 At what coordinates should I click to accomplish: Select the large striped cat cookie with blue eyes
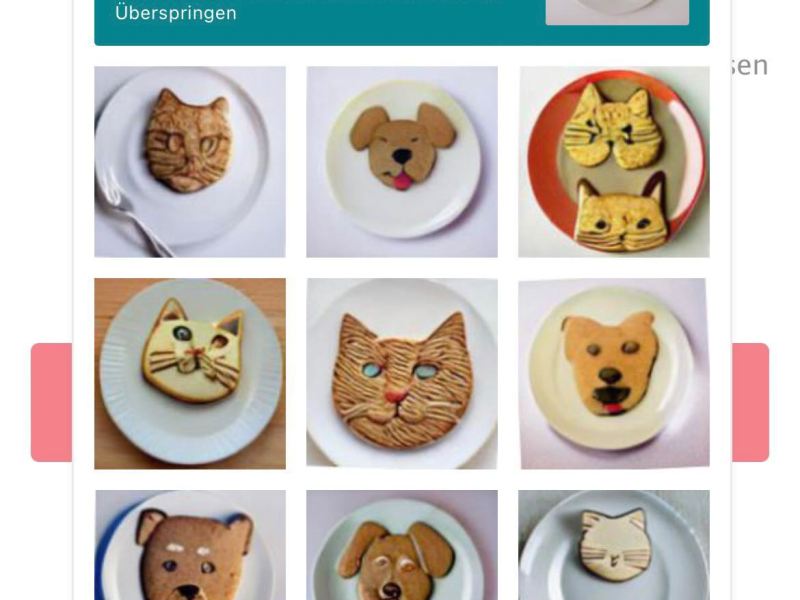tap(402, 373)
